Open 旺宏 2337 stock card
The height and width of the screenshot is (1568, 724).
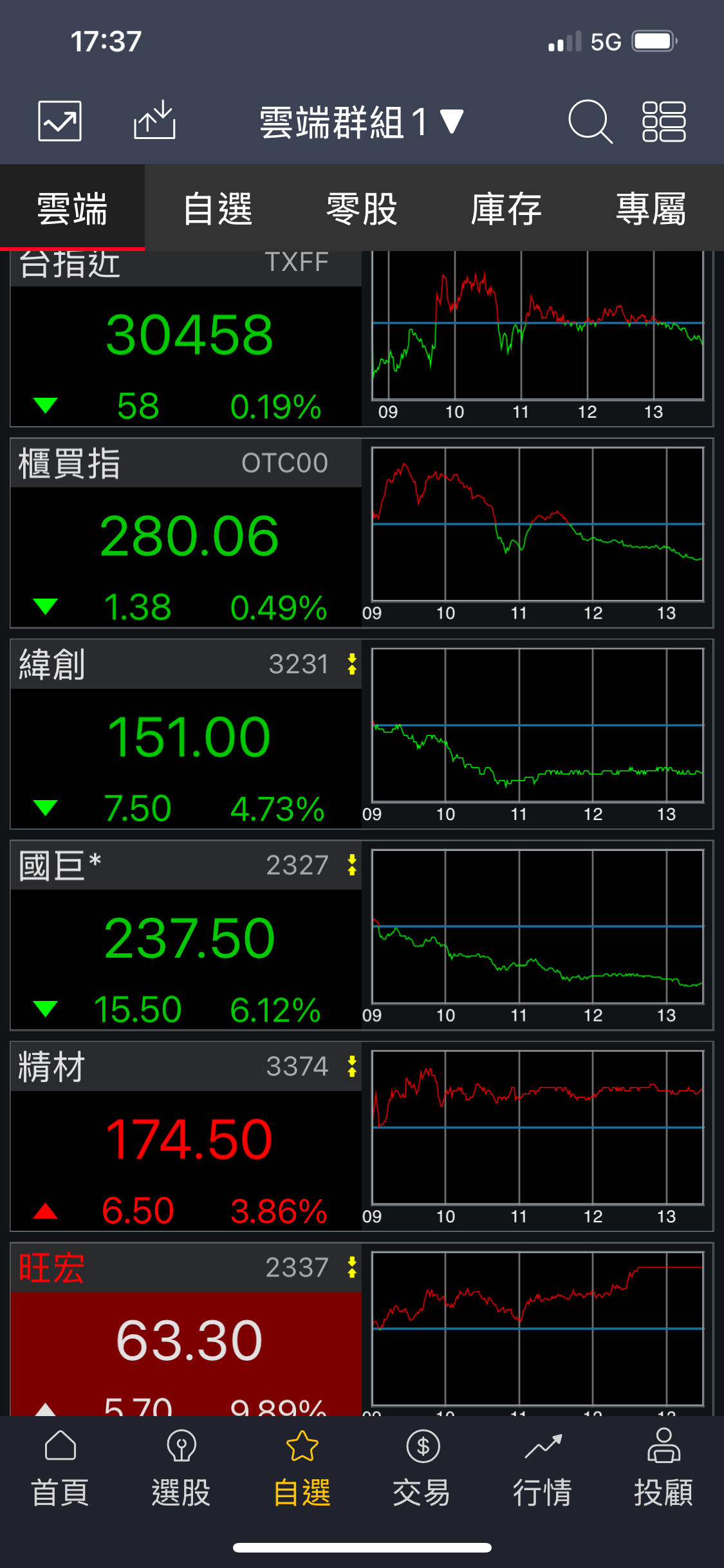click(187, 1332)
